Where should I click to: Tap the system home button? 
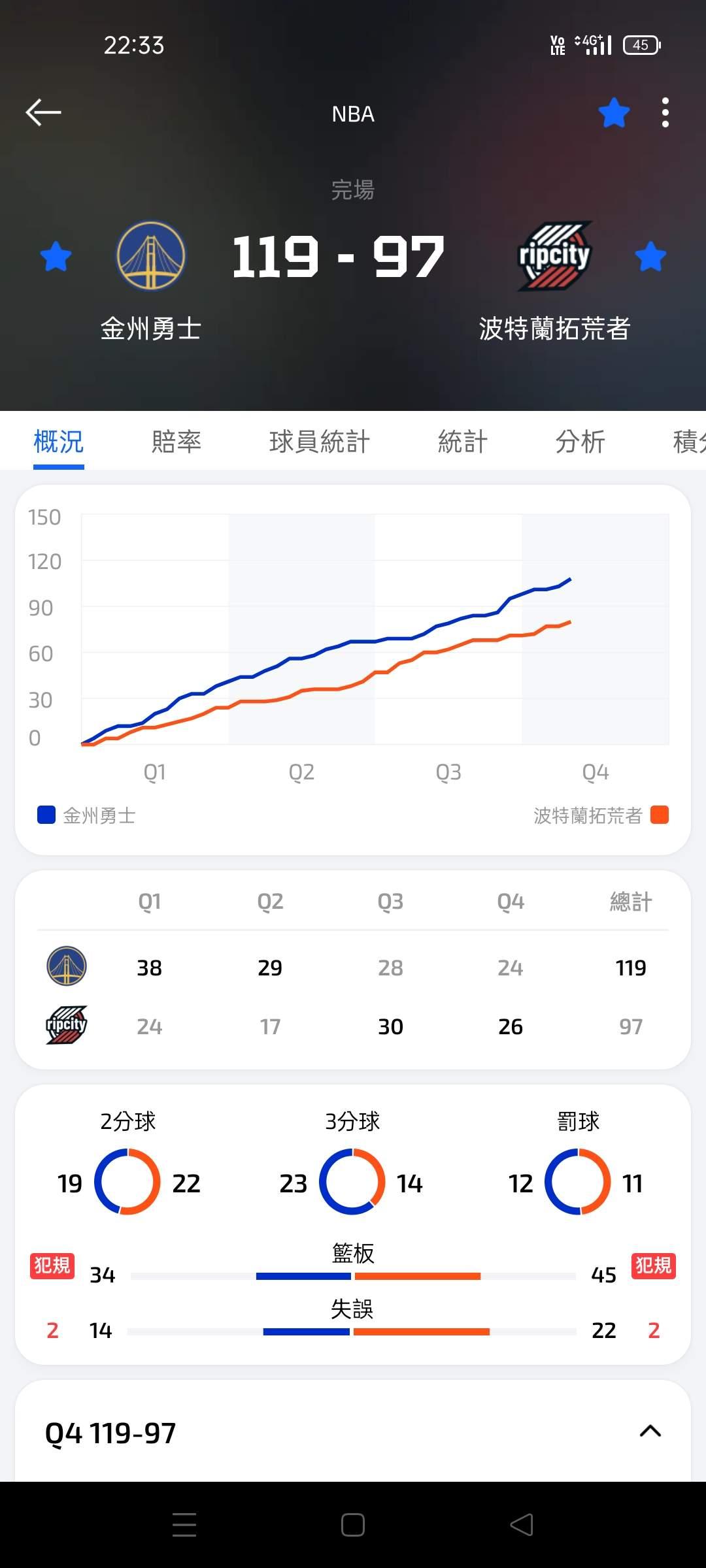tap(353, 1525)
